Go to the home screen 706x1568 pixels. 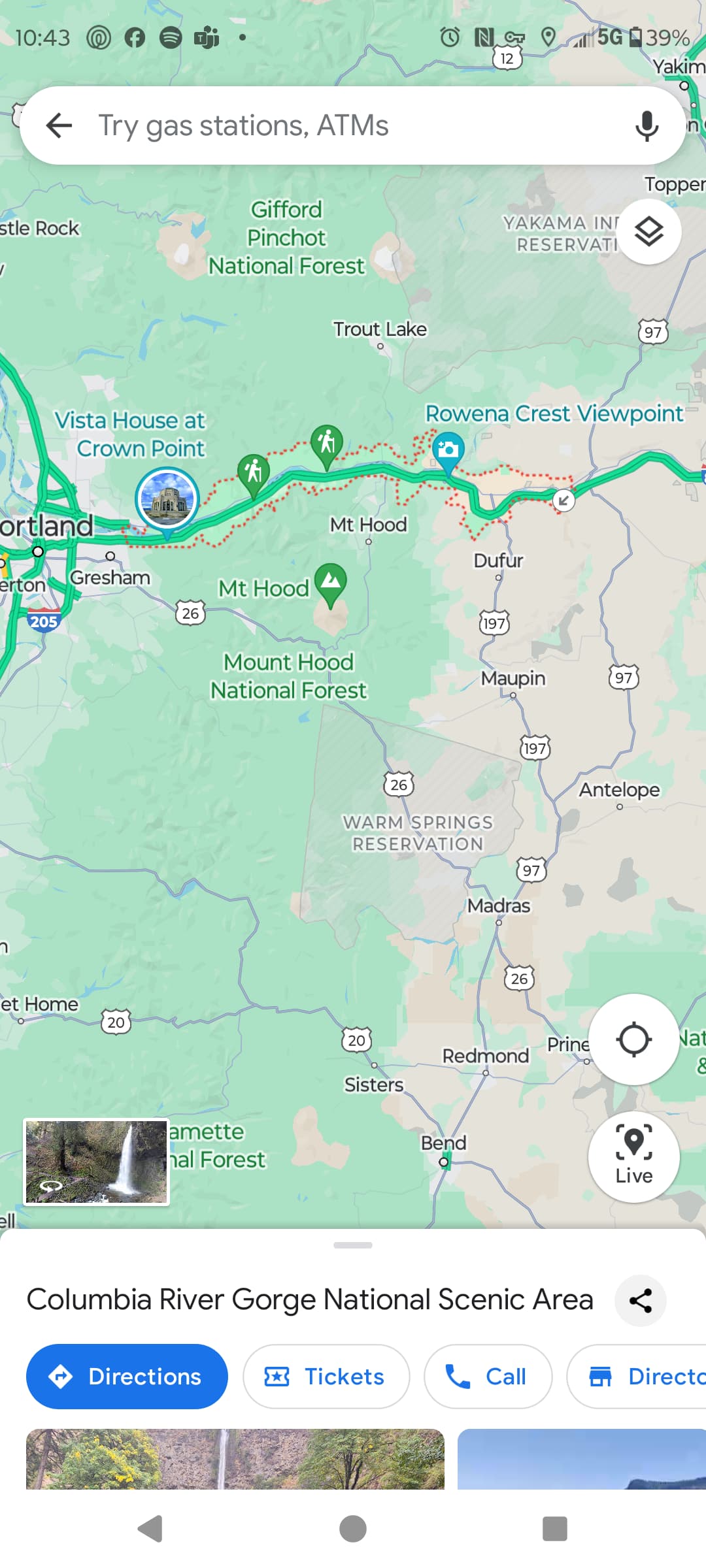353,1529
